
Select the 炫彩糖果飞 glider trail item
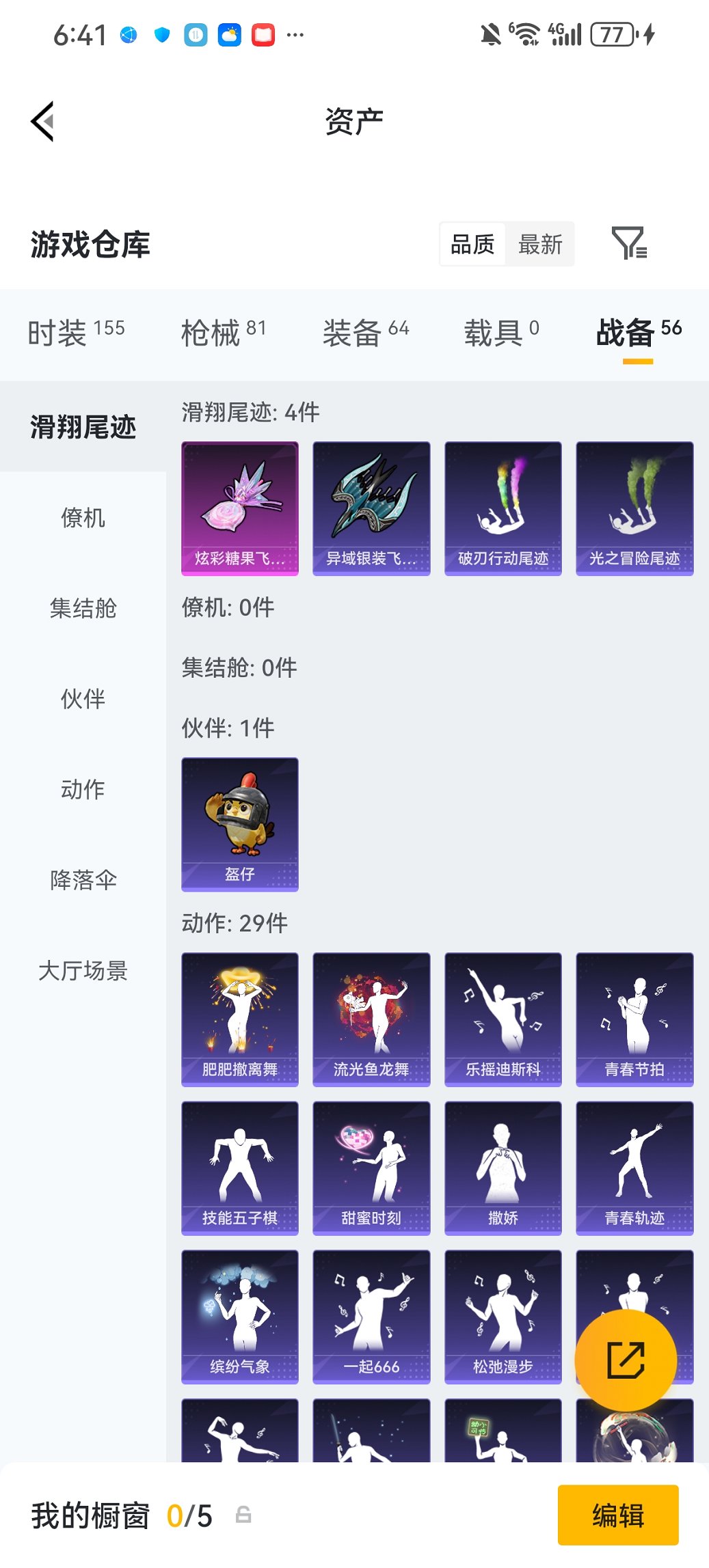(240, 508)
